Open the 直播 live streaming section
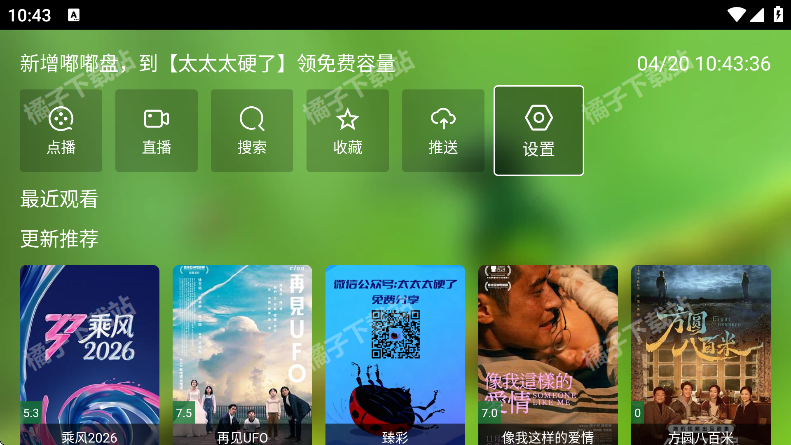 tap(156, 131)
